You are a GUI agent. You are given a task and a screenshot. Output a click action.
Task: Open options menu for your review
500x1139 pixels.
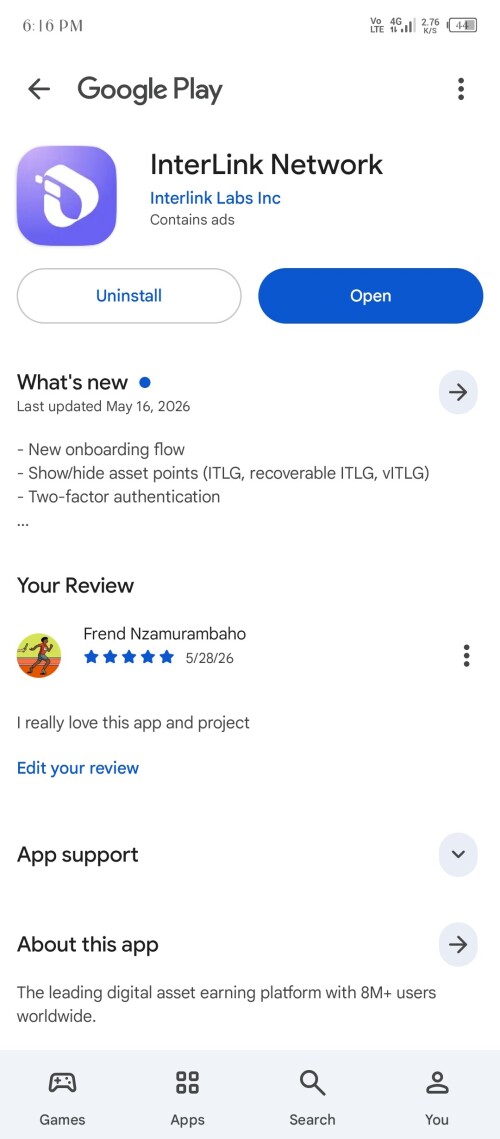pos(467,655)
